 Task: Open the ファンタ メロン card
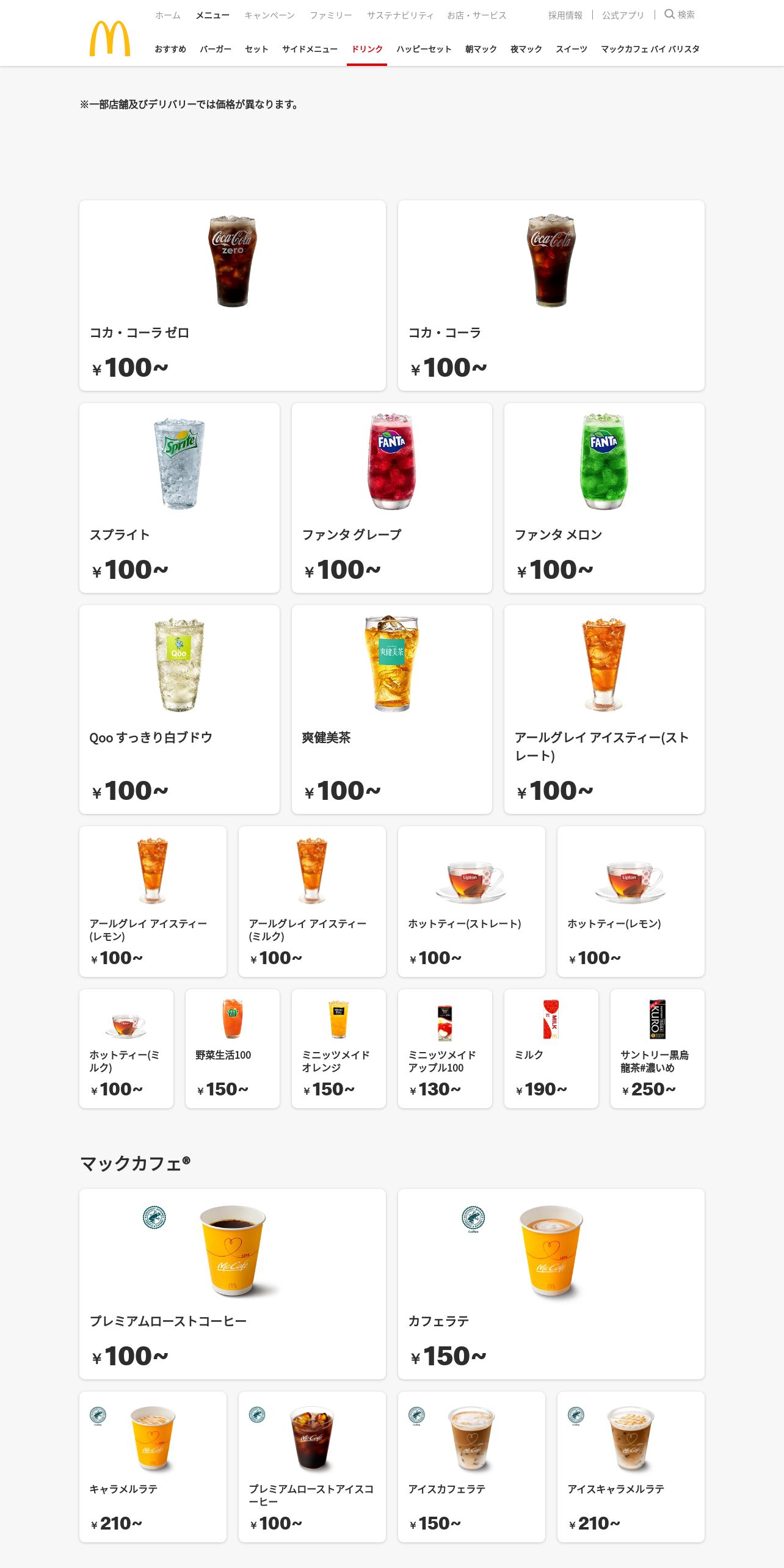click(x=604, y=498)
